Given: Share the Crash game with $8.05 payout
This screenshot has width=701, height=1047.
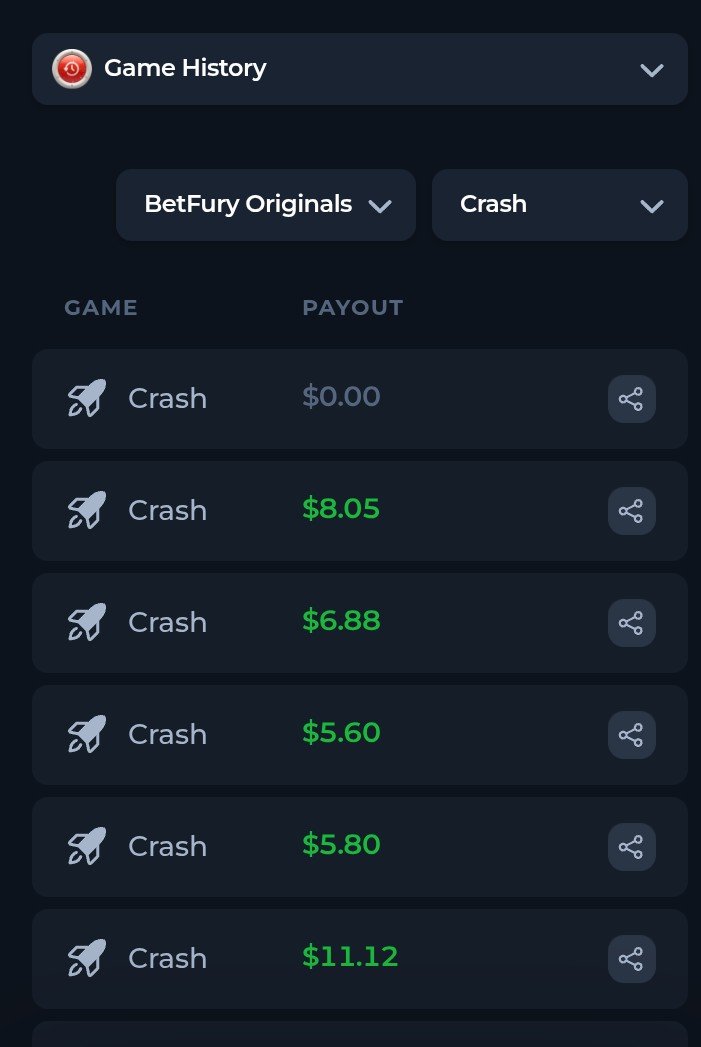Looking at the screenshot, I should [631, 511].
